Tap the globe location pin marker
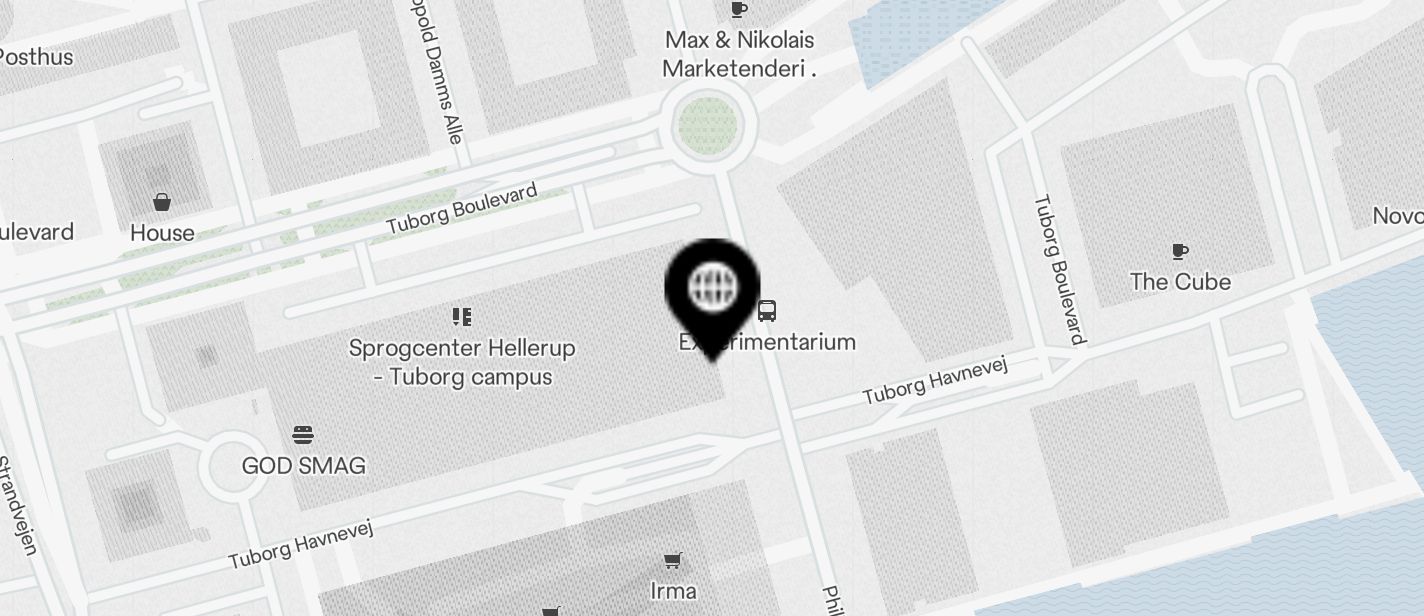The width and height of the screenshot is (1424, 616). coord(712,290)
